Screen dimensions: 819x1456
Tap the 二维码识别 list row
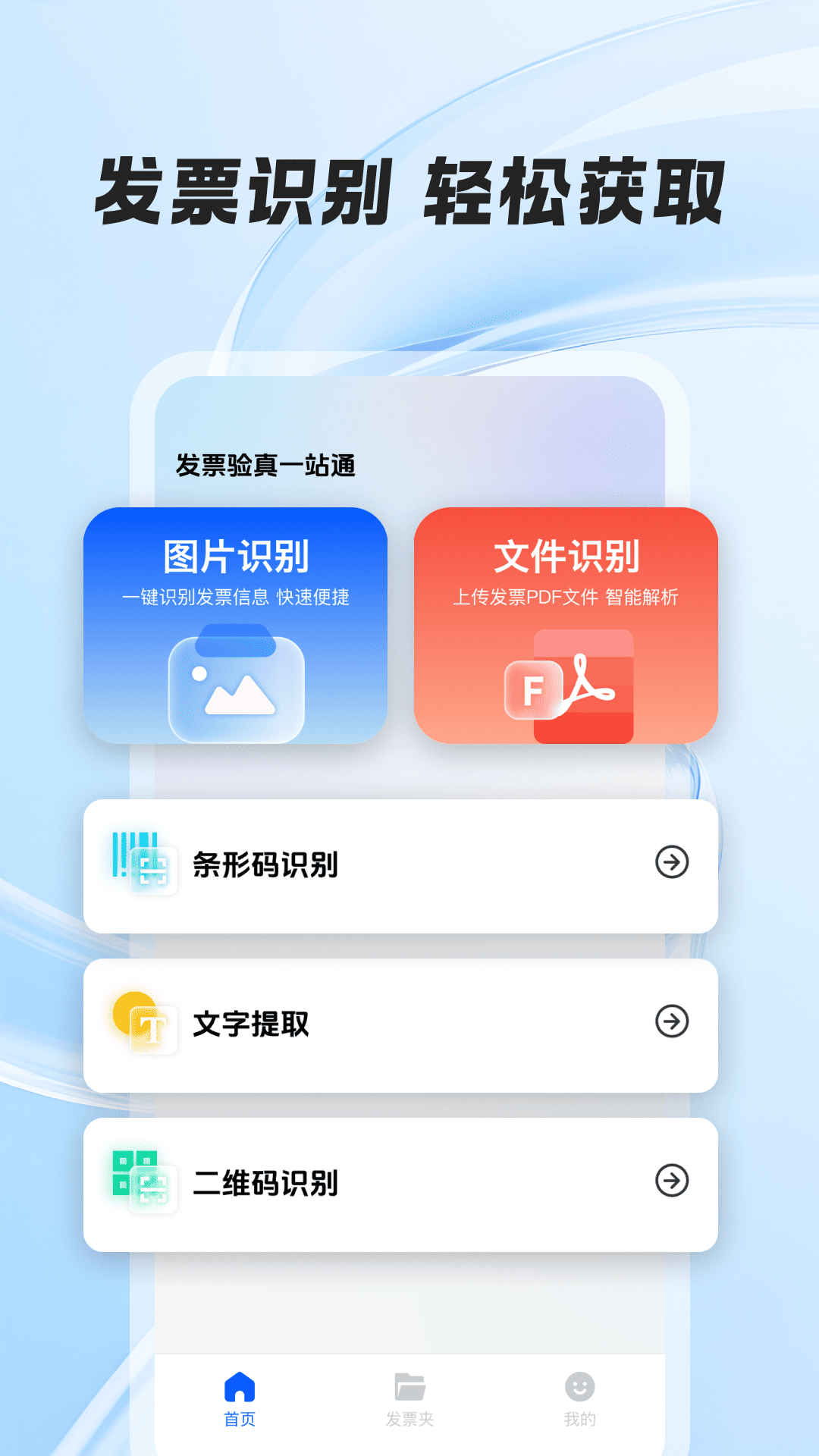click(402, 1181)
